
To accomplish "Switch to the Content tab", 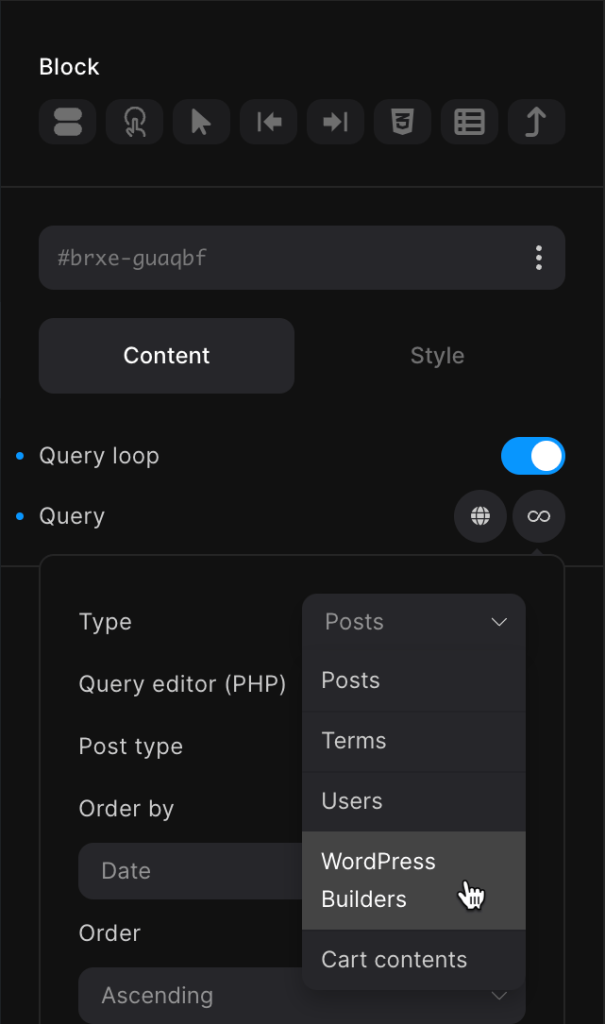I will point(166,356).
